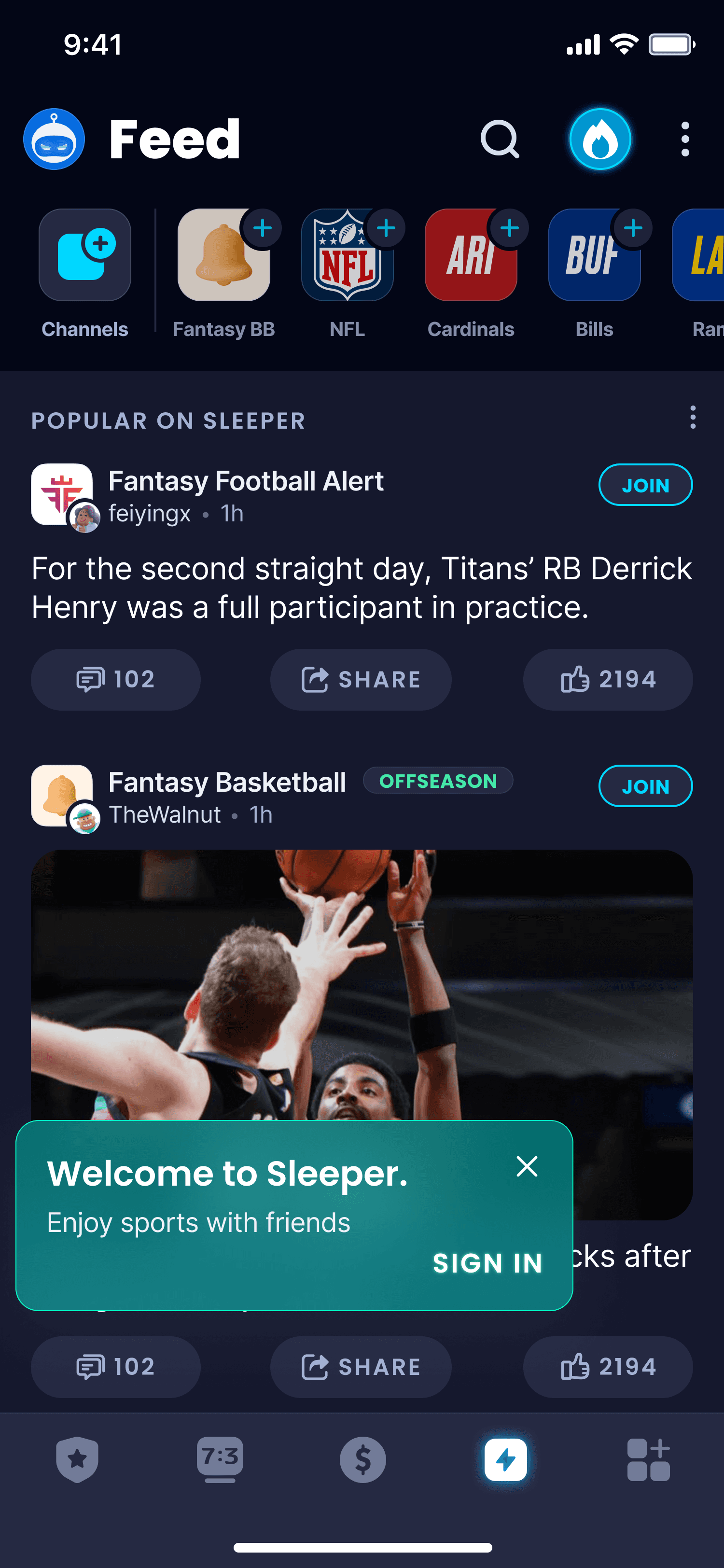Switch to the dollar sign tab

point(362,1460)
